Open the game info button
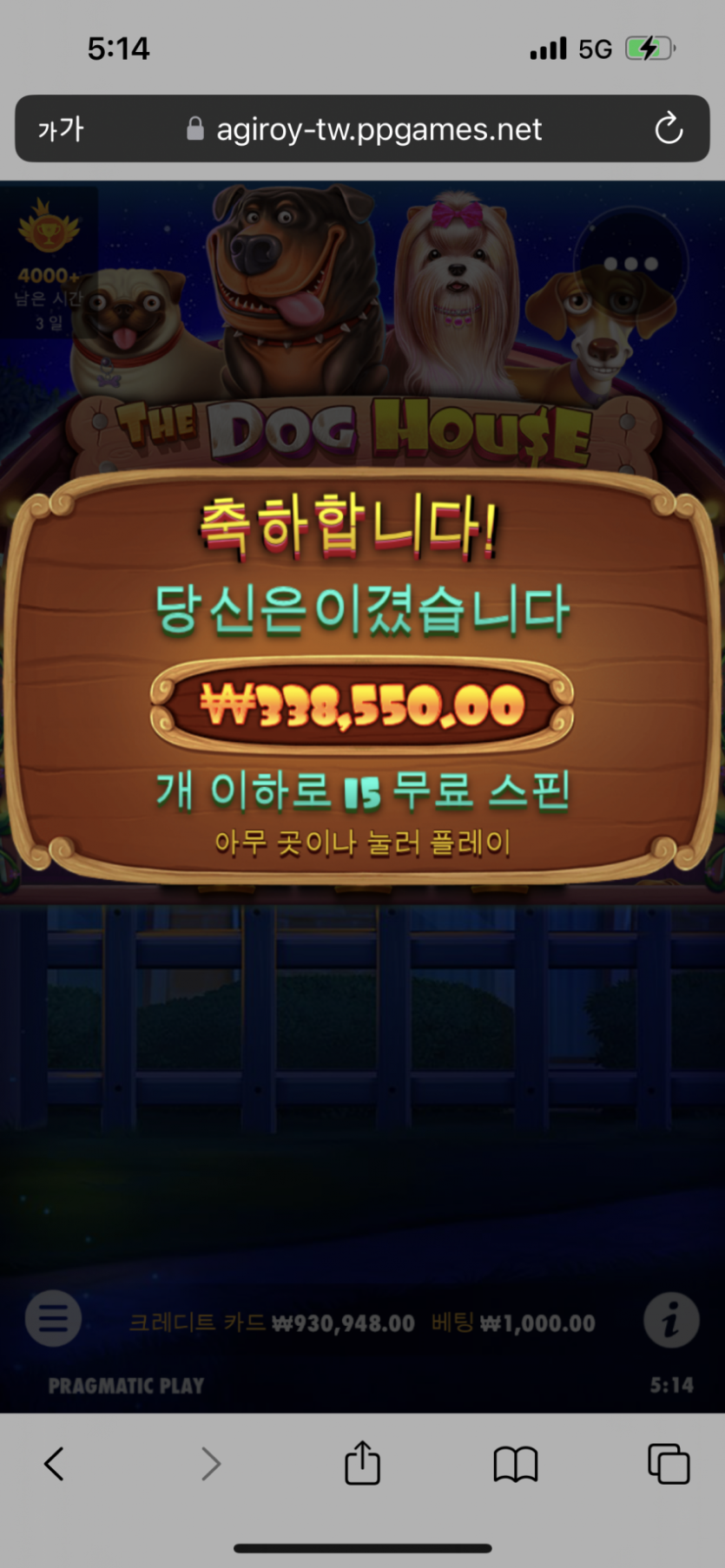The height and width of the screenshot is (1568, 725). pyautogui.click(x=670, y=1320)
